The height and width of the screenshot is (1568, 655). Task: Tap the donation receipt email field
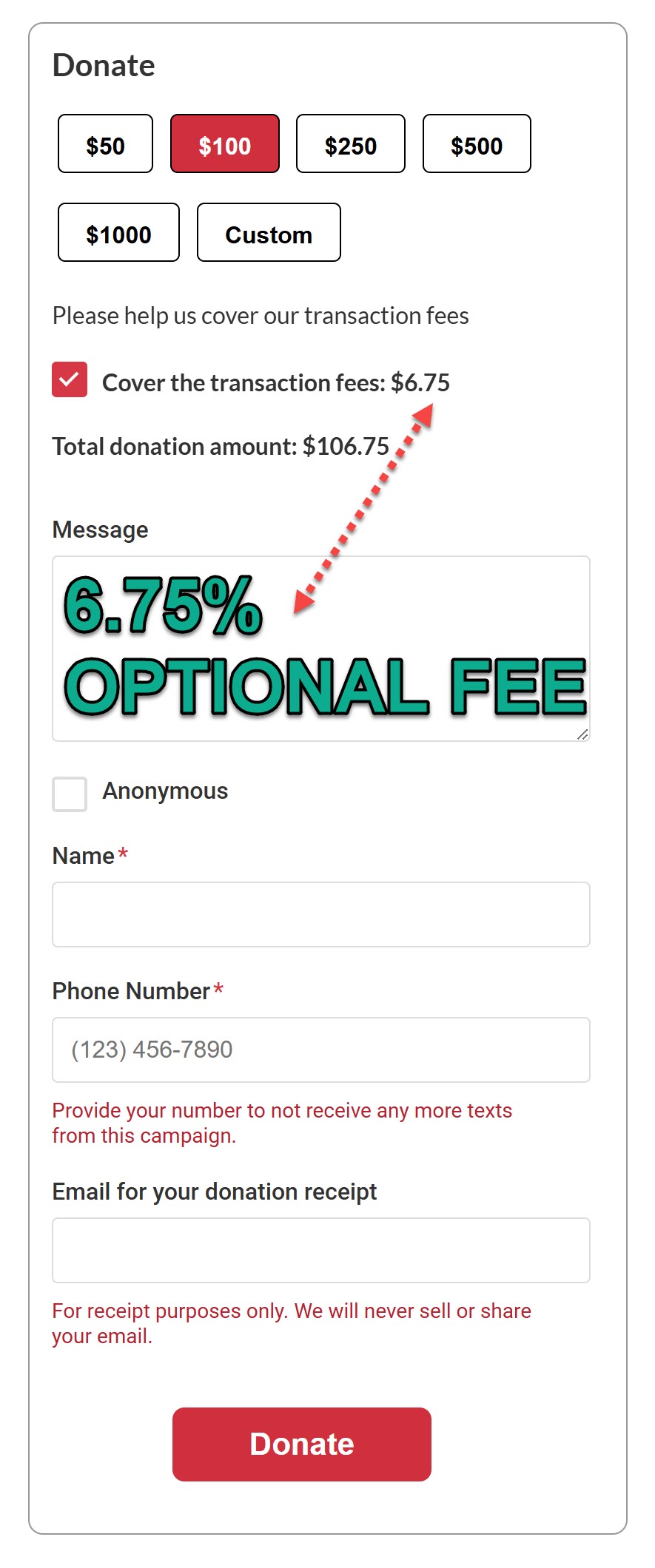[321, 1250]
